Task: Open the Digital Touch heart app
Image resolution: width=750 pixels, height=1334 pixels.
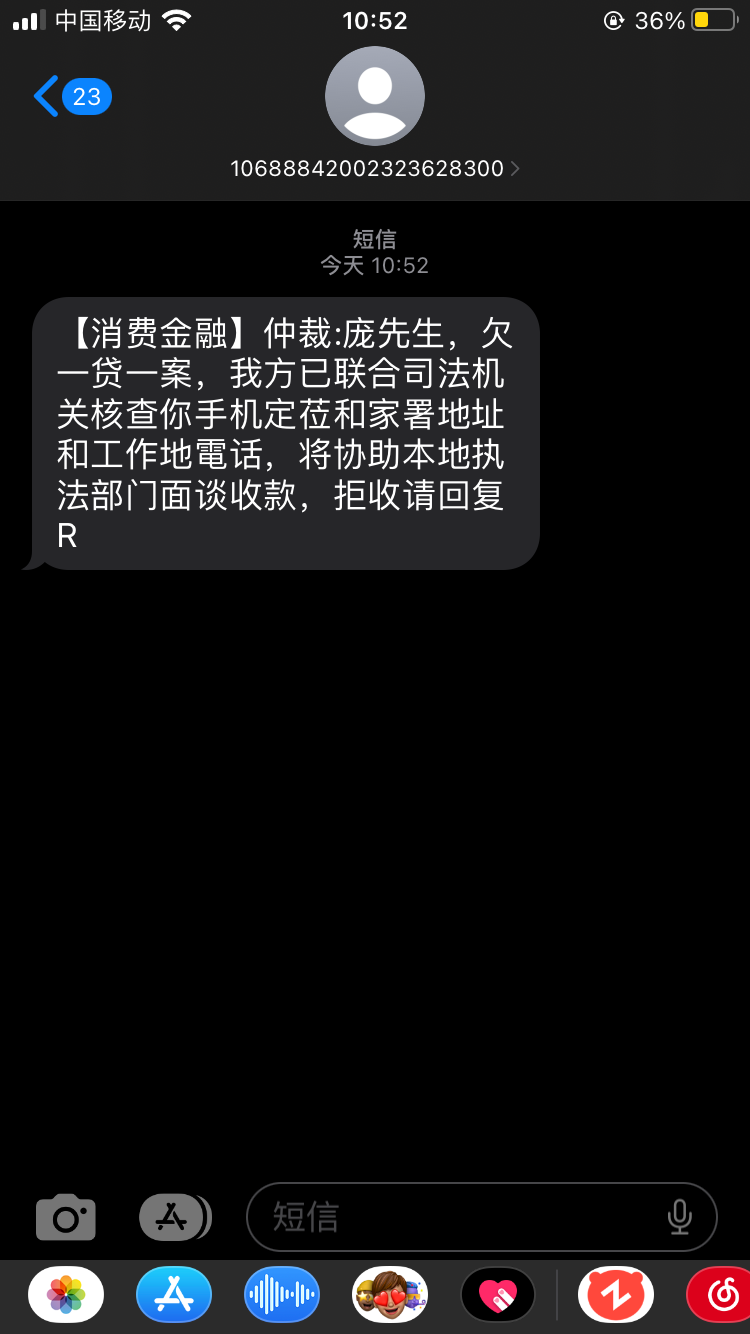Action: pos(498,1295)
